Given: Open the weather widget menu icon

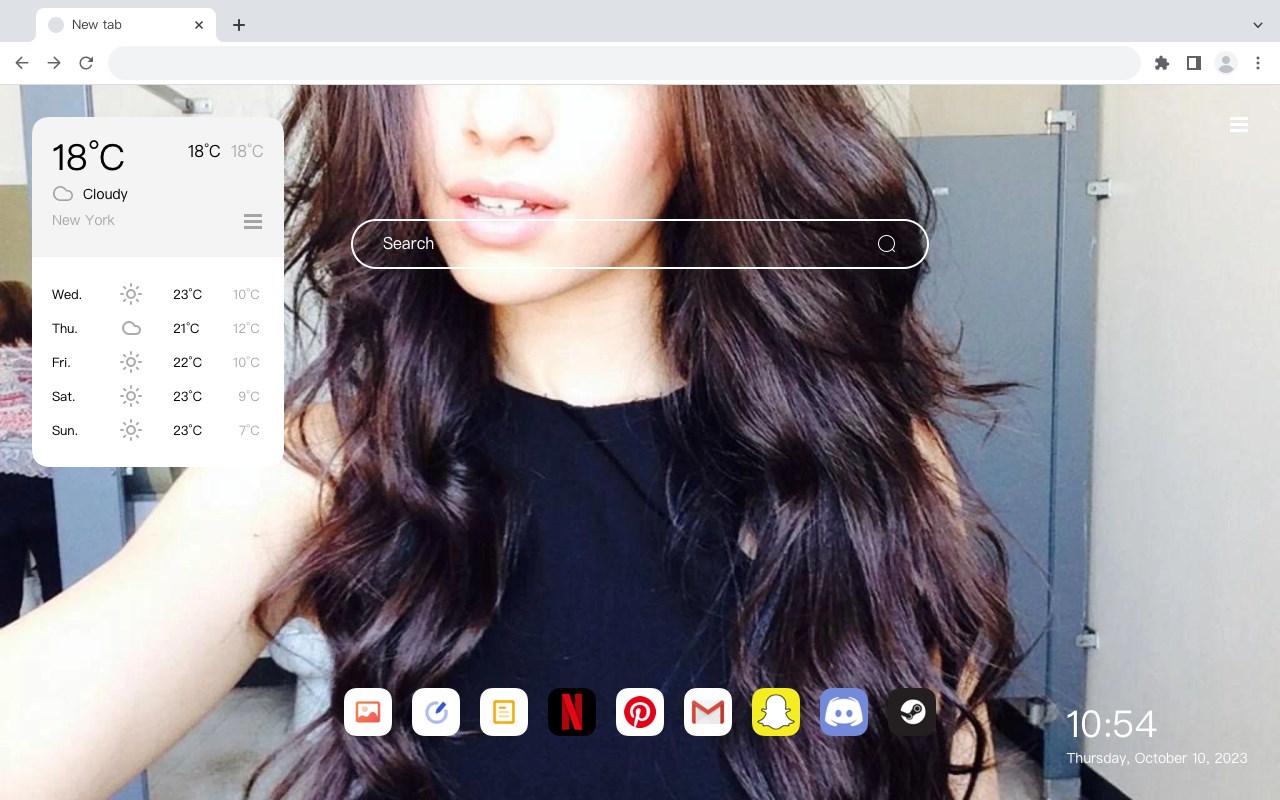Looking at the screenshot, I should tap(253, 221).
